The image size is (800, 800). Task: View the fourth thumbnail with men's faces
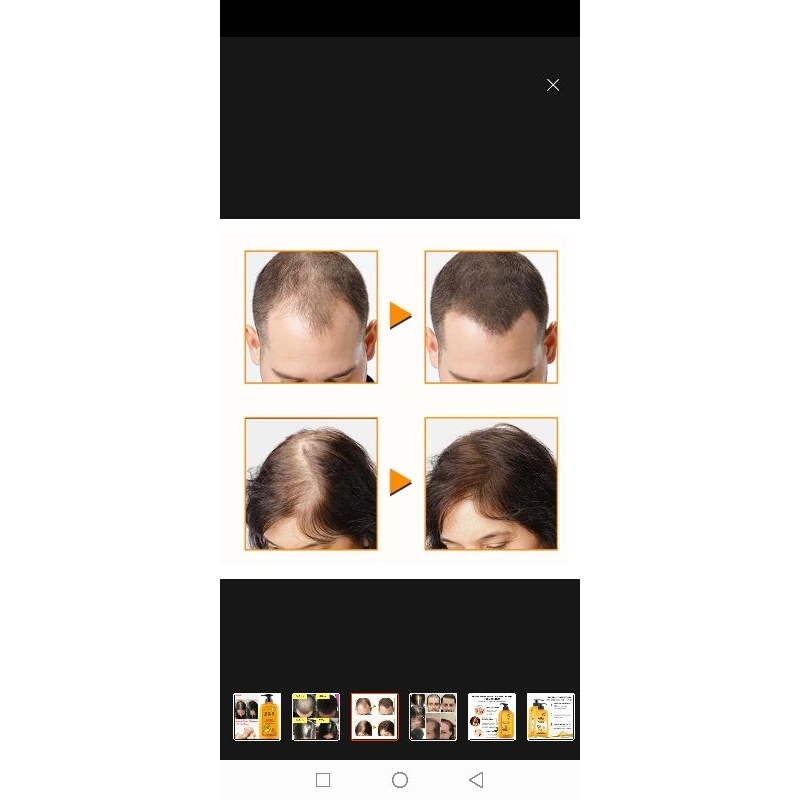(433, 716)
